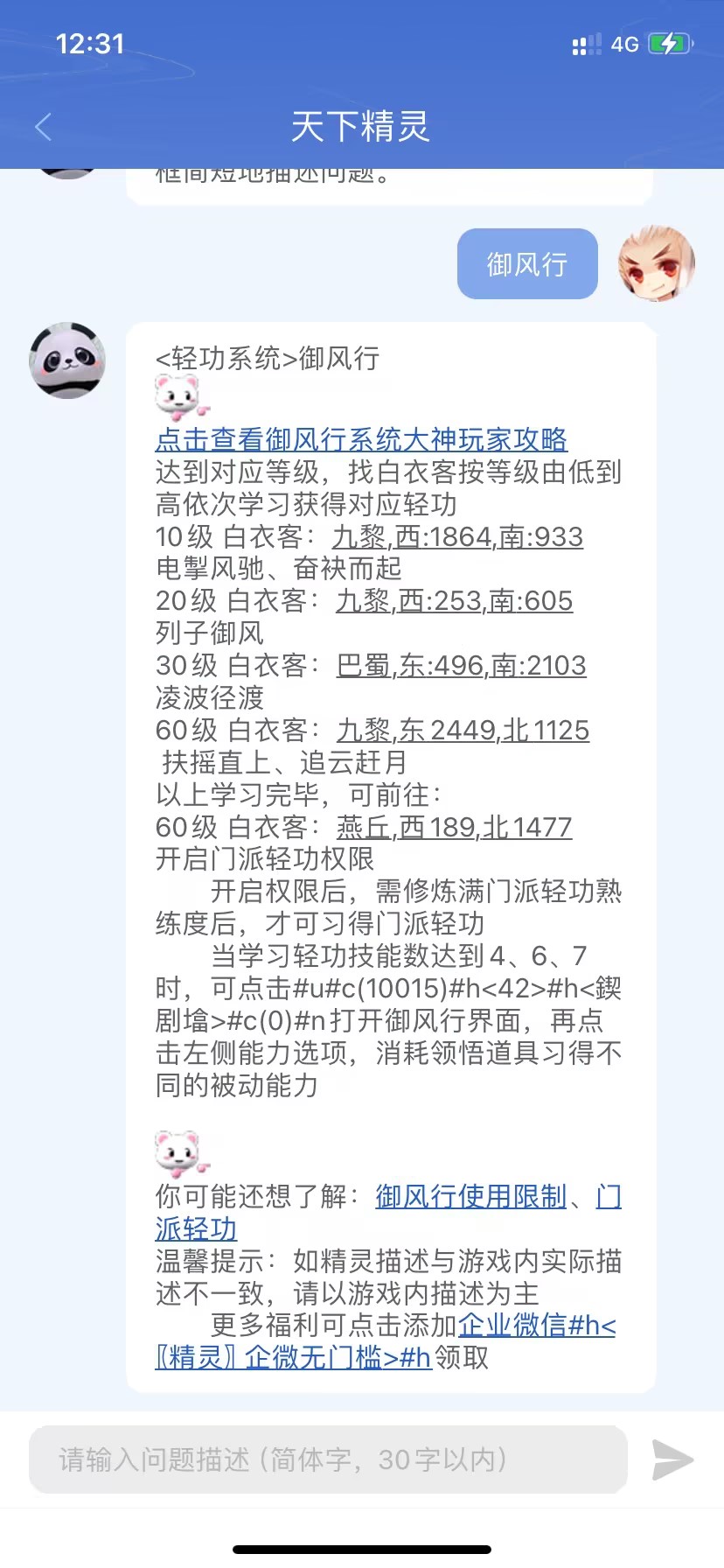The height and width of the screenshot is (1568, 724).
Task: Open coordinates 九黎,西:253,南:605
Action: (454, 601)
